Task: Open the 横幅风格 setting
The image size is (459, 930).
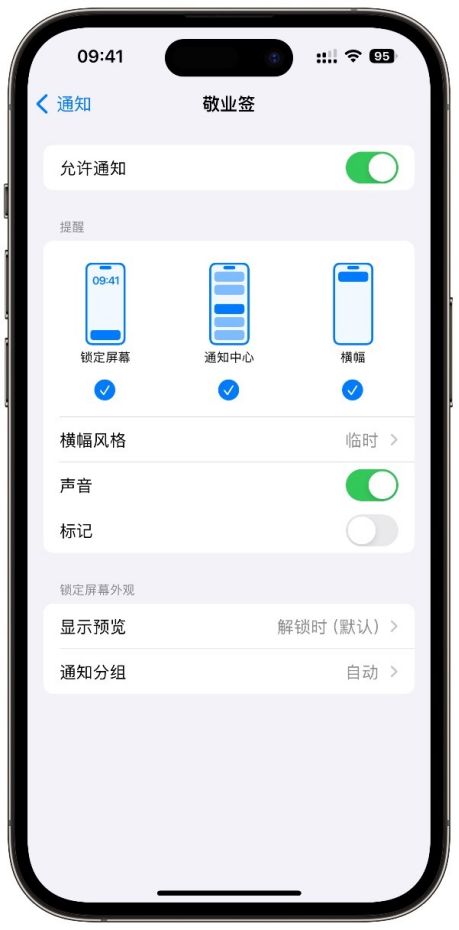Action: (229, 440)
